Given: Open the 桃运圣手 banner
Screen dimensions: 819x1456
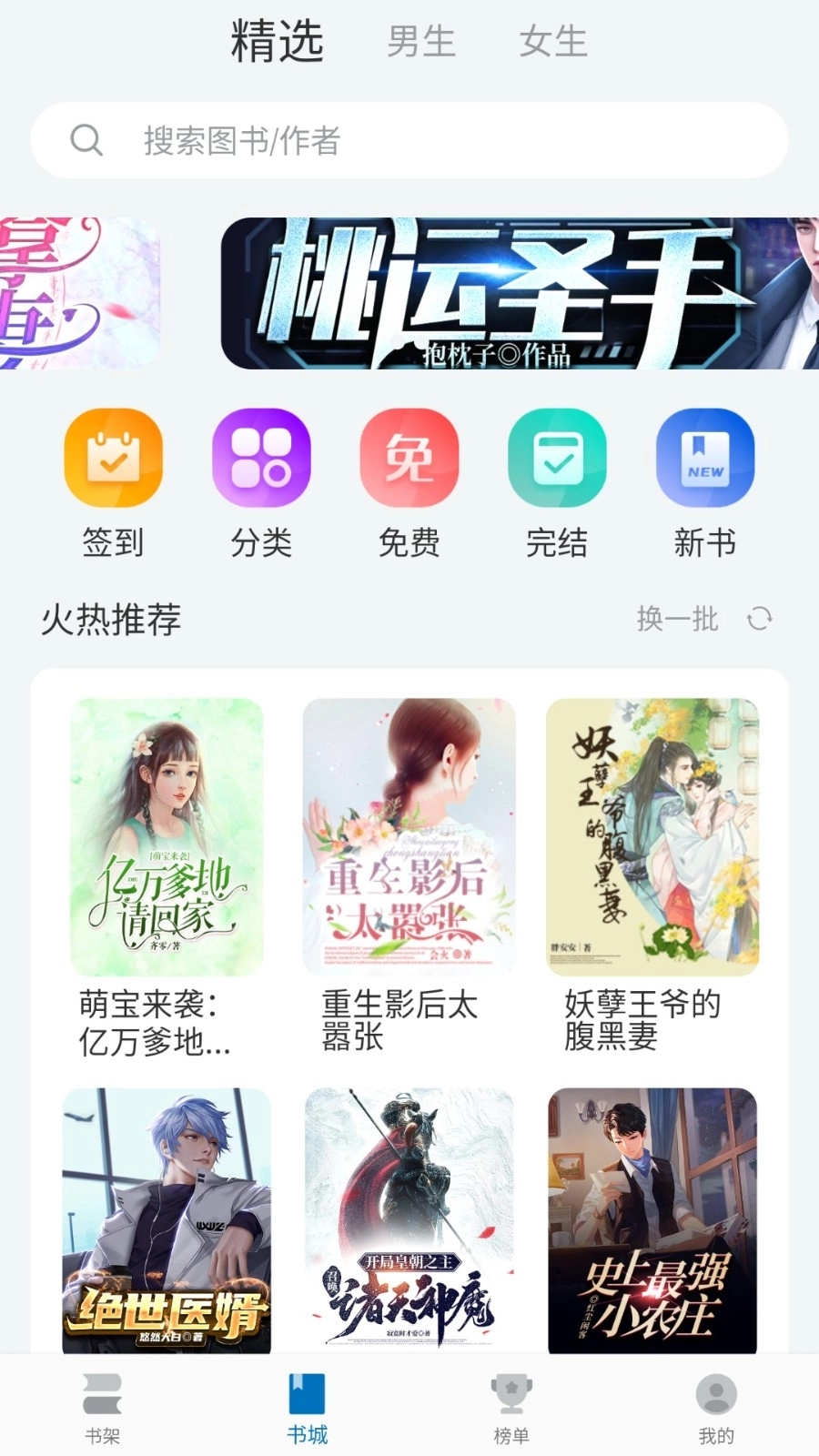Looking at the screenshot, I should click(x=519, y=291).
